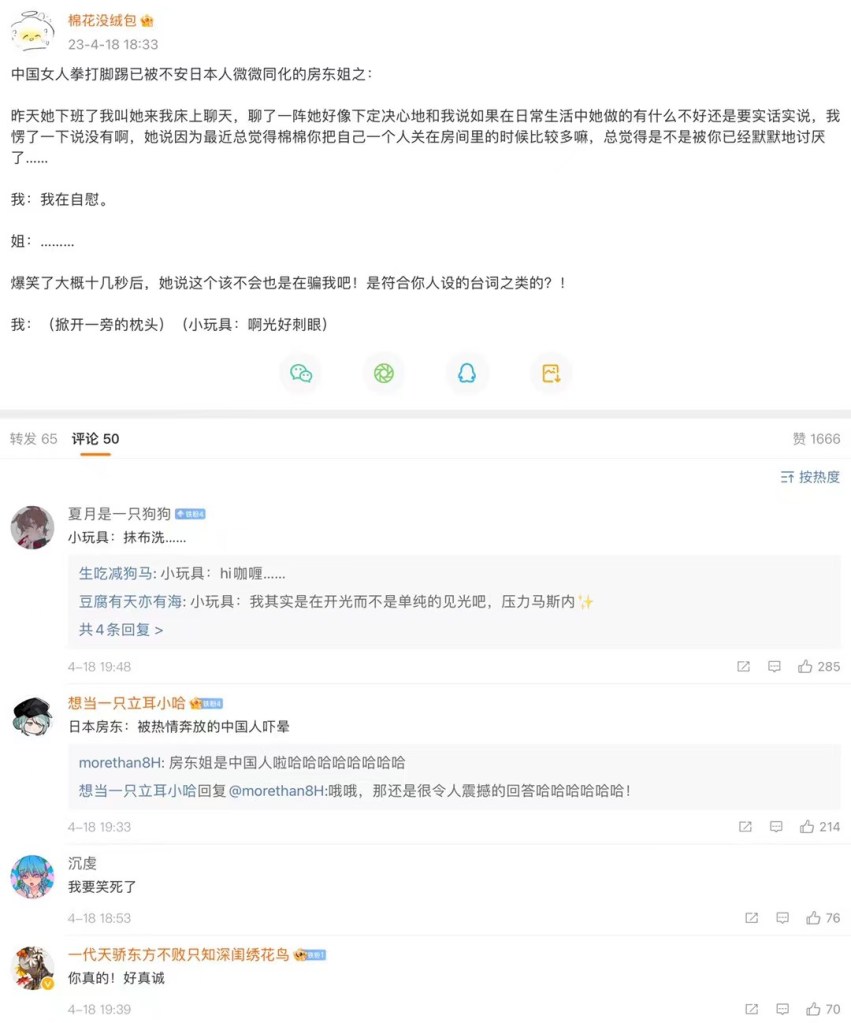Image resolution: width=851 pixels, height=1023 pixels.
Task: Change comment sorting via 按热度
Action: 810,477
